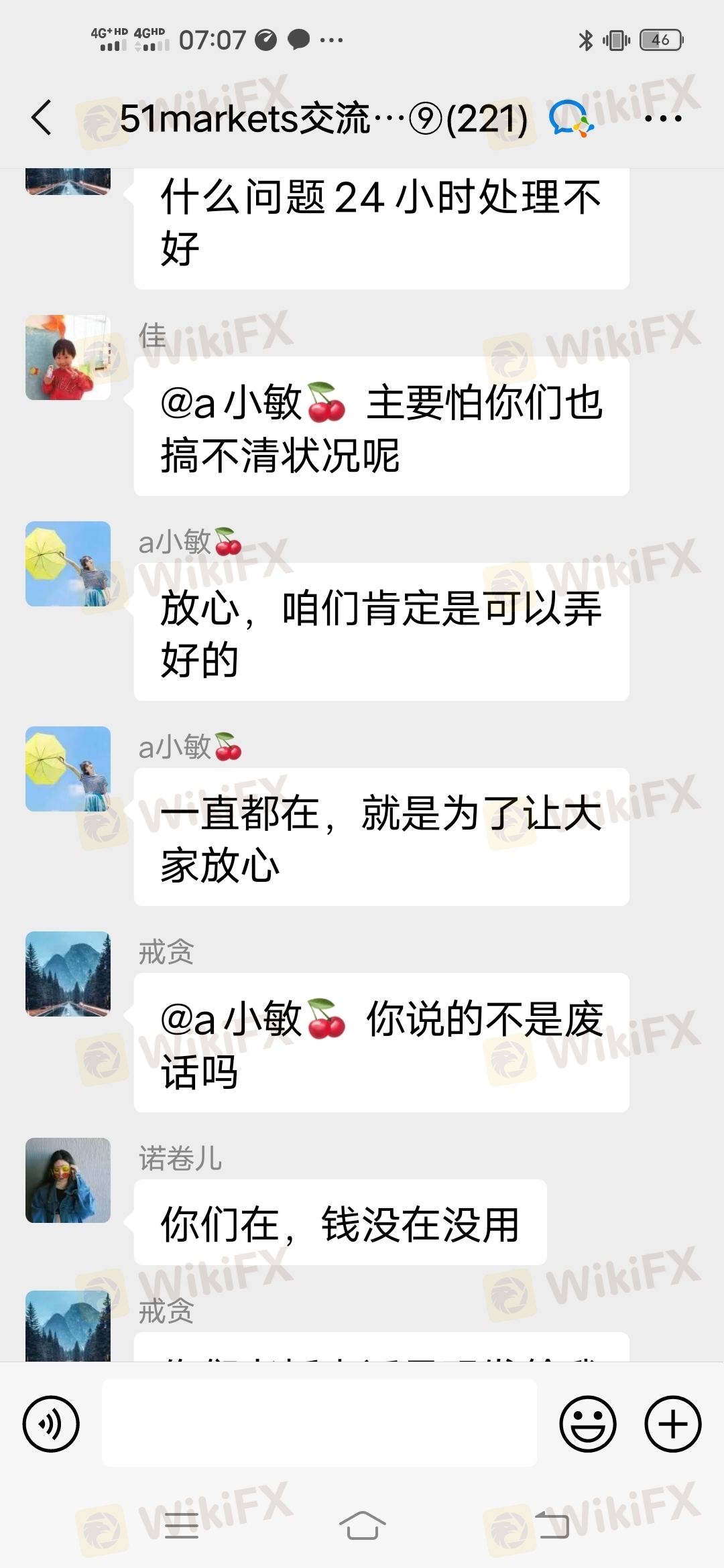Viewport: 724px width, 1568px height.
Task: Open 诺卷儿's profile avatar
Action: 68,1181
